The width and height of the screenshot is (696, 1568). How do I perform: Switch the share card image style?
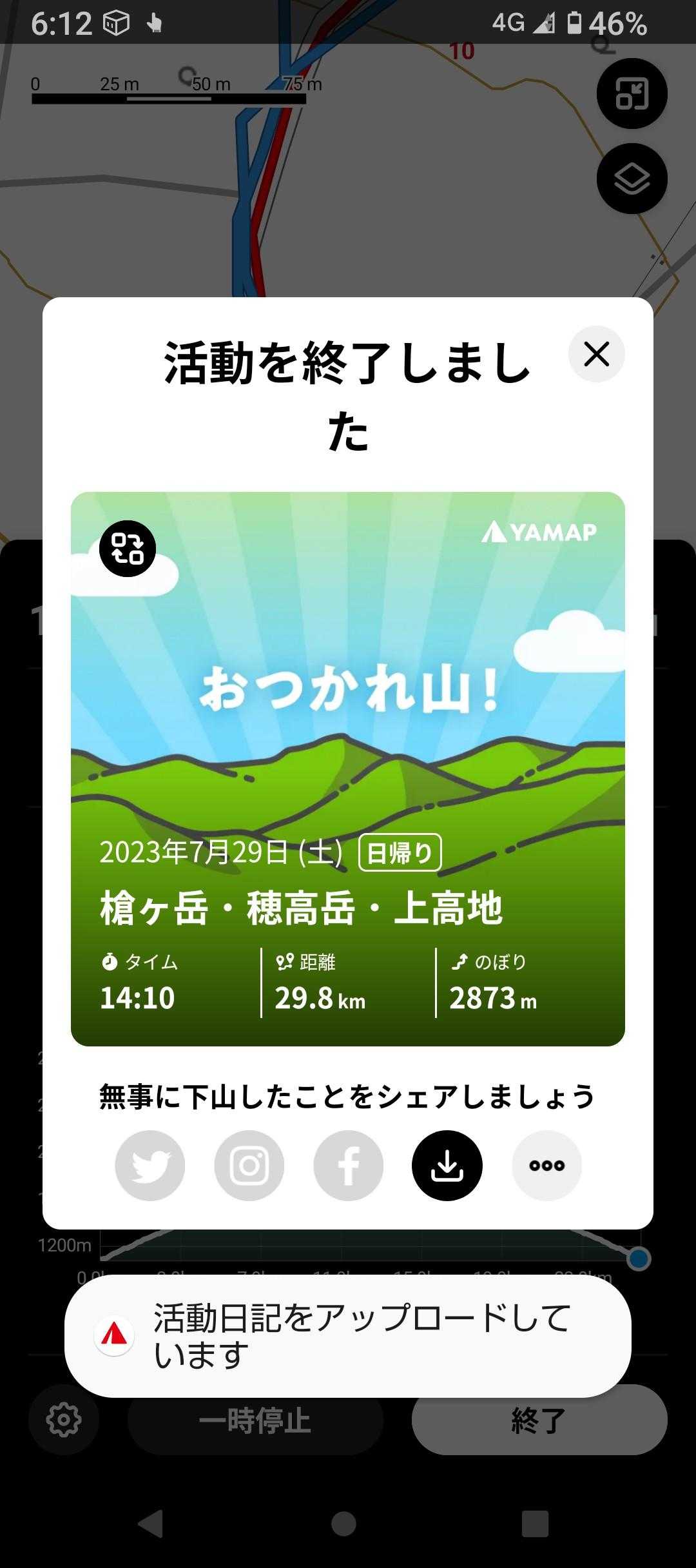128,549
